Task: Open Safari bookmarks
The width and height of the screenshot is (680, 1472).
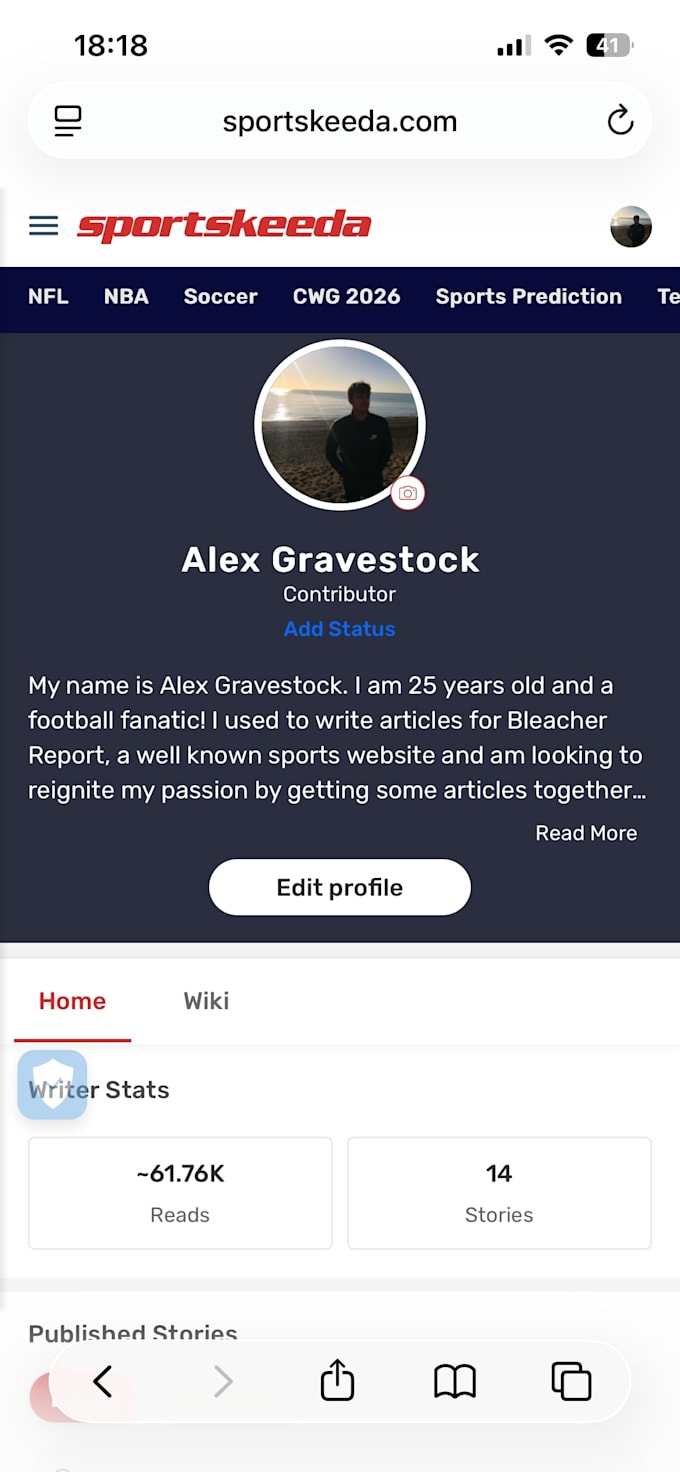Action: [455, 1382]
